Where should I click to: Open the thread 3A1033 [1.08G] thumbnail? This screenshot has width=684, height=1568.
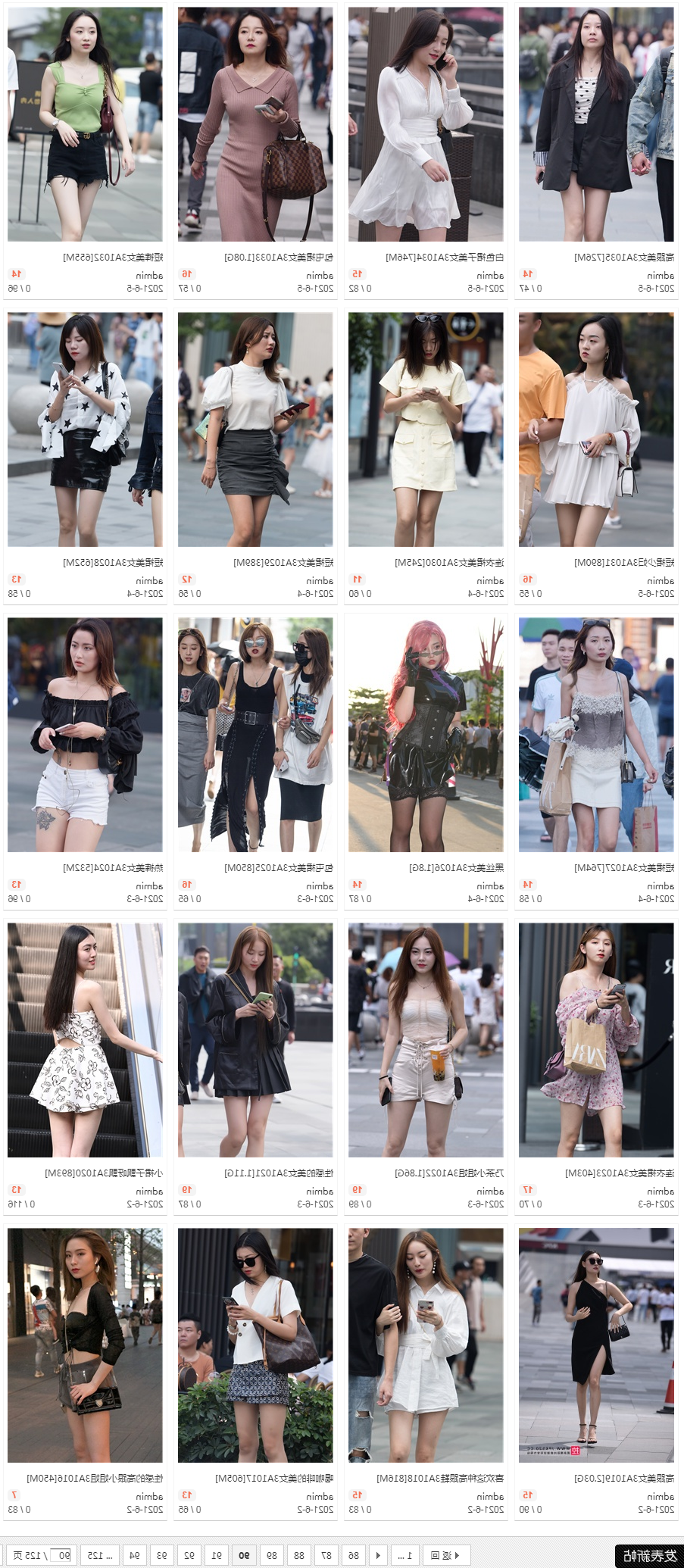pyautogui.click(x=255, y=125)
